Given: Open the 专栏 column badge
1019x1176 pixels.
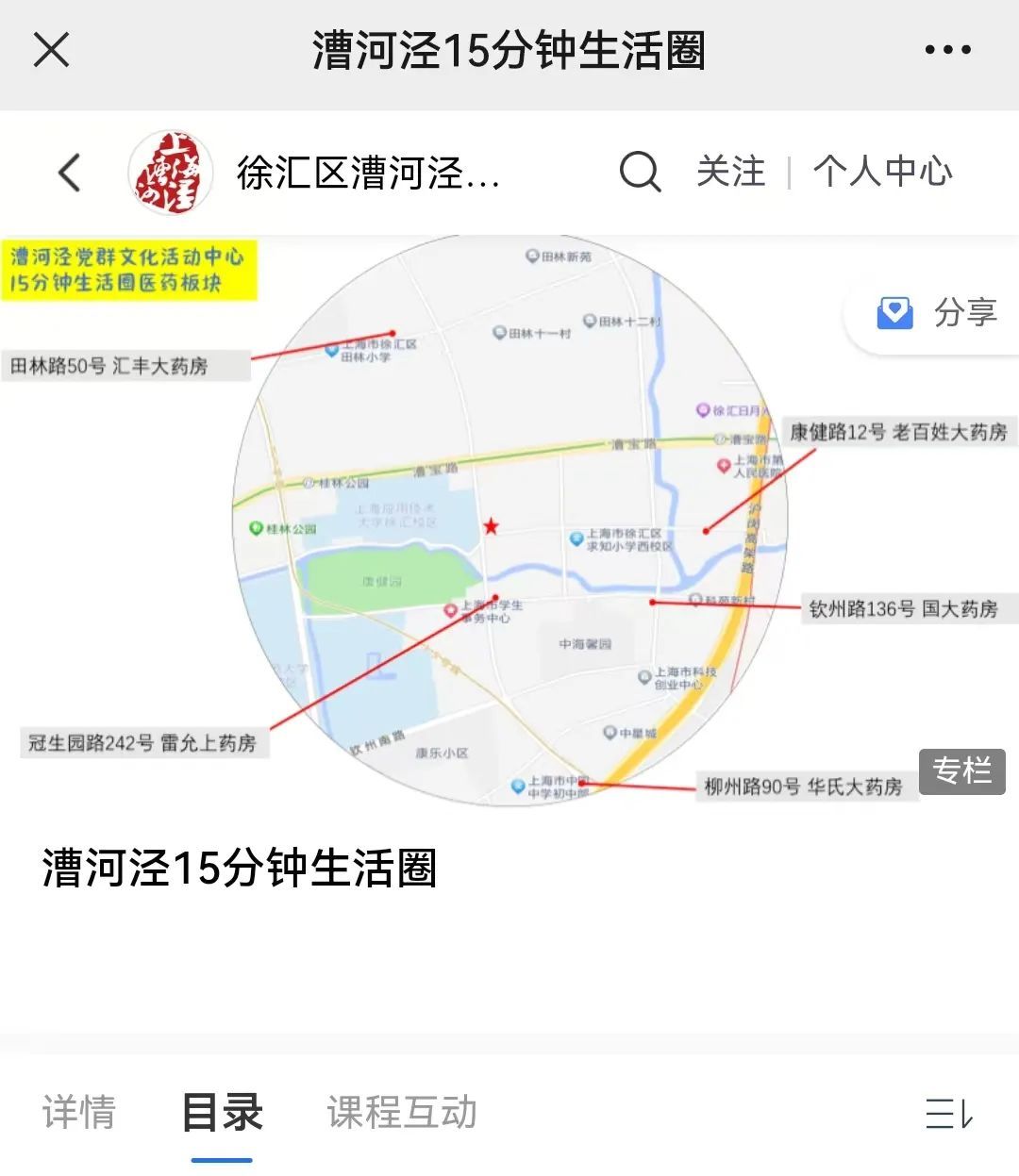Looking at the screenshot, I should click(961, 771).
